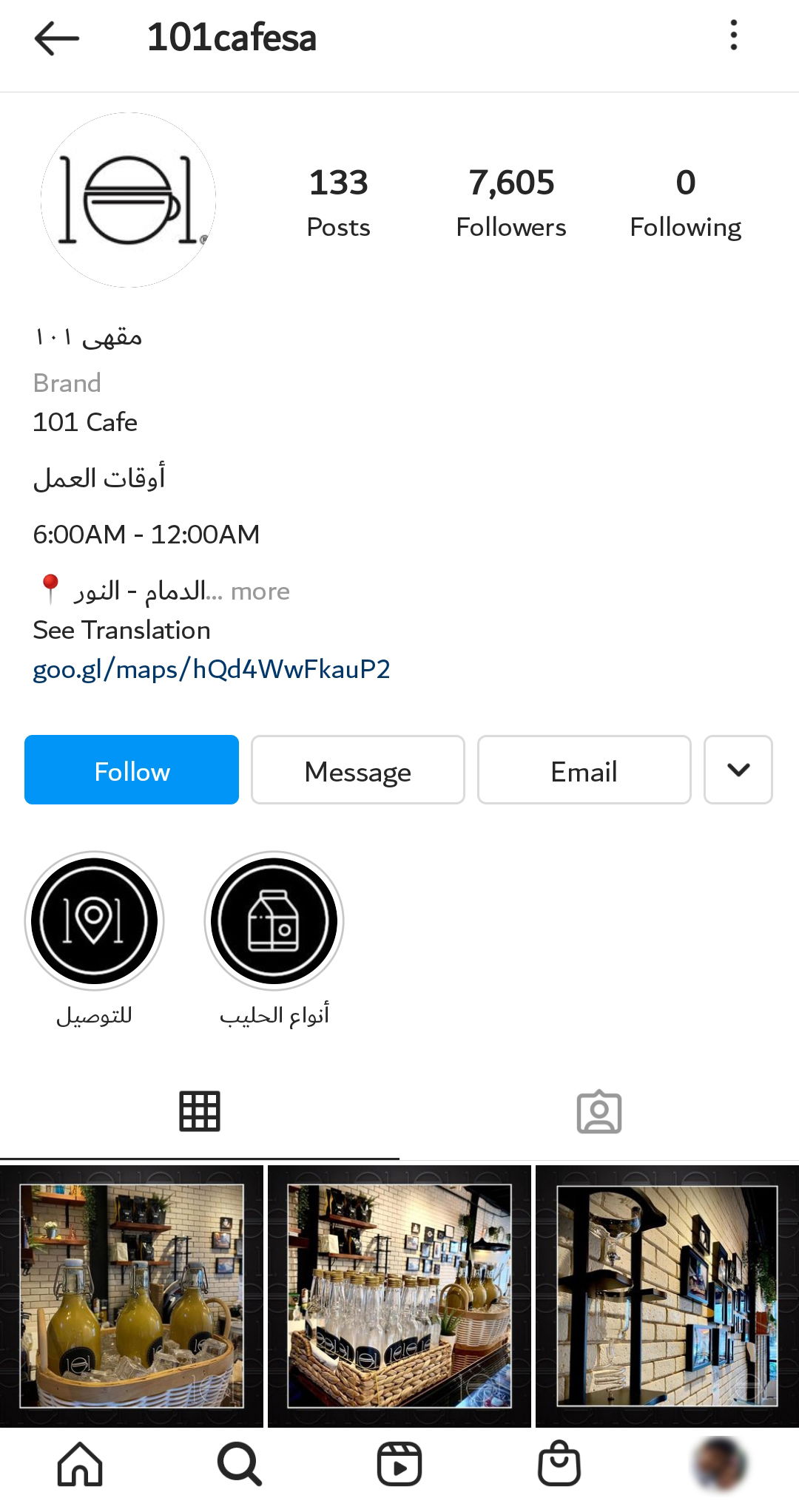Send a message to 101 Cafe
This screenshot has height=1512, width=799.
pyautogui.click(x=357, y=770)
